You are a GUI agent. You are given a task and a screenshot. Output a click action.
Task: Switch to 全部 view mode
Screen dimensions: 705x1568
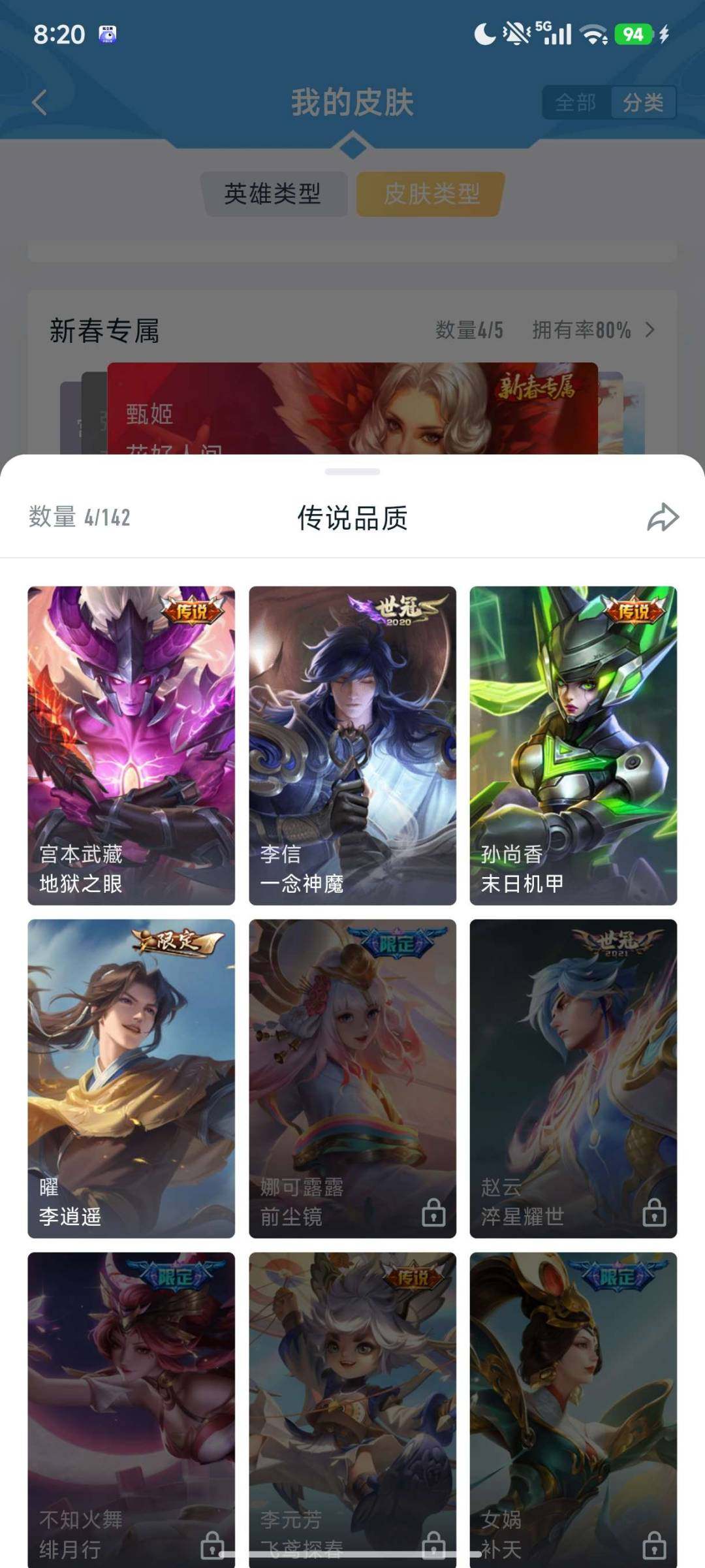click(x=574, y=103)
